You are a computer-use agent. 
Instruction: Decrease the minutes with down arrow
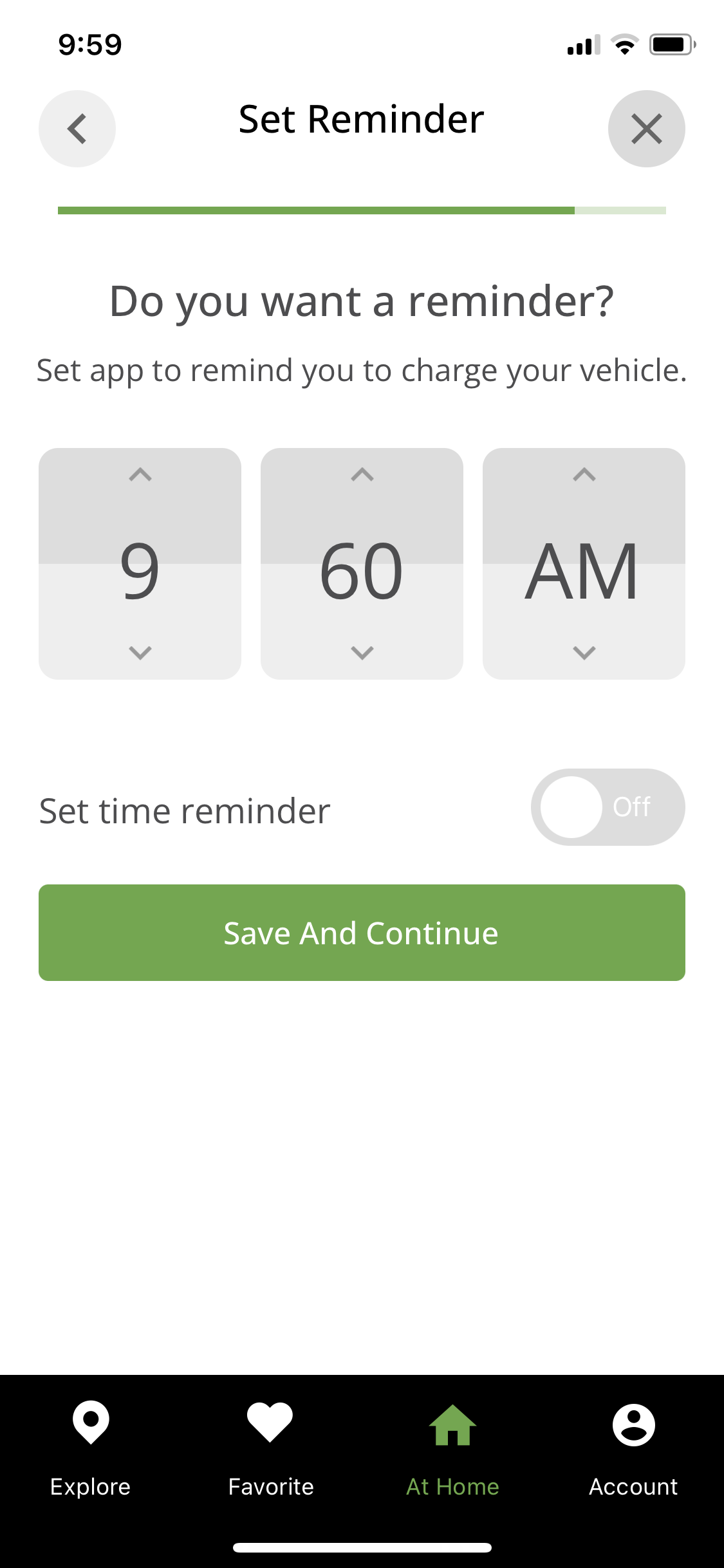coord(362,653)
